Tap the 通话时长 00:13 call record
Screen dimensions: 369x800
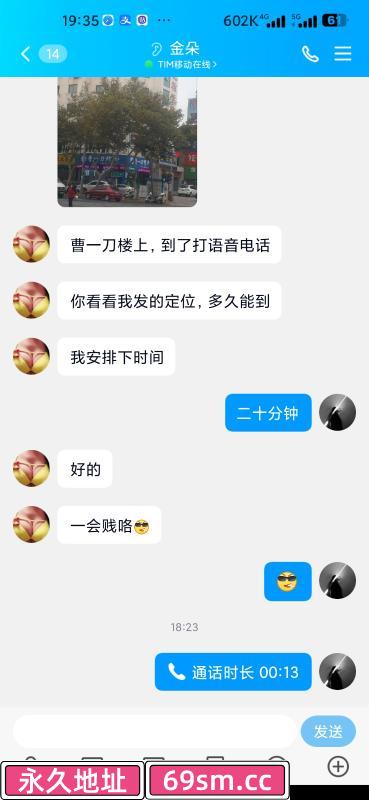point(233,672)
